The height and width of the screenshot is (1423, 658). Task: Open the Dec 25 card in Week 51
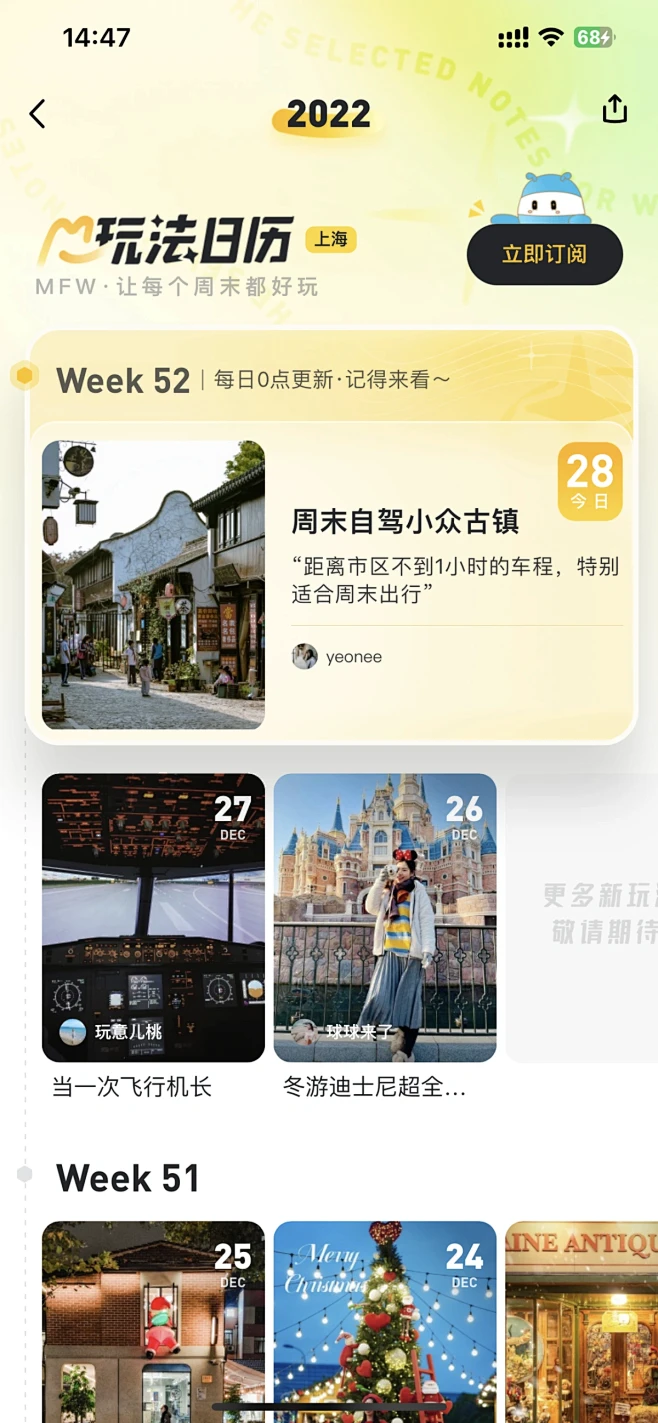tap(153, 1320)
